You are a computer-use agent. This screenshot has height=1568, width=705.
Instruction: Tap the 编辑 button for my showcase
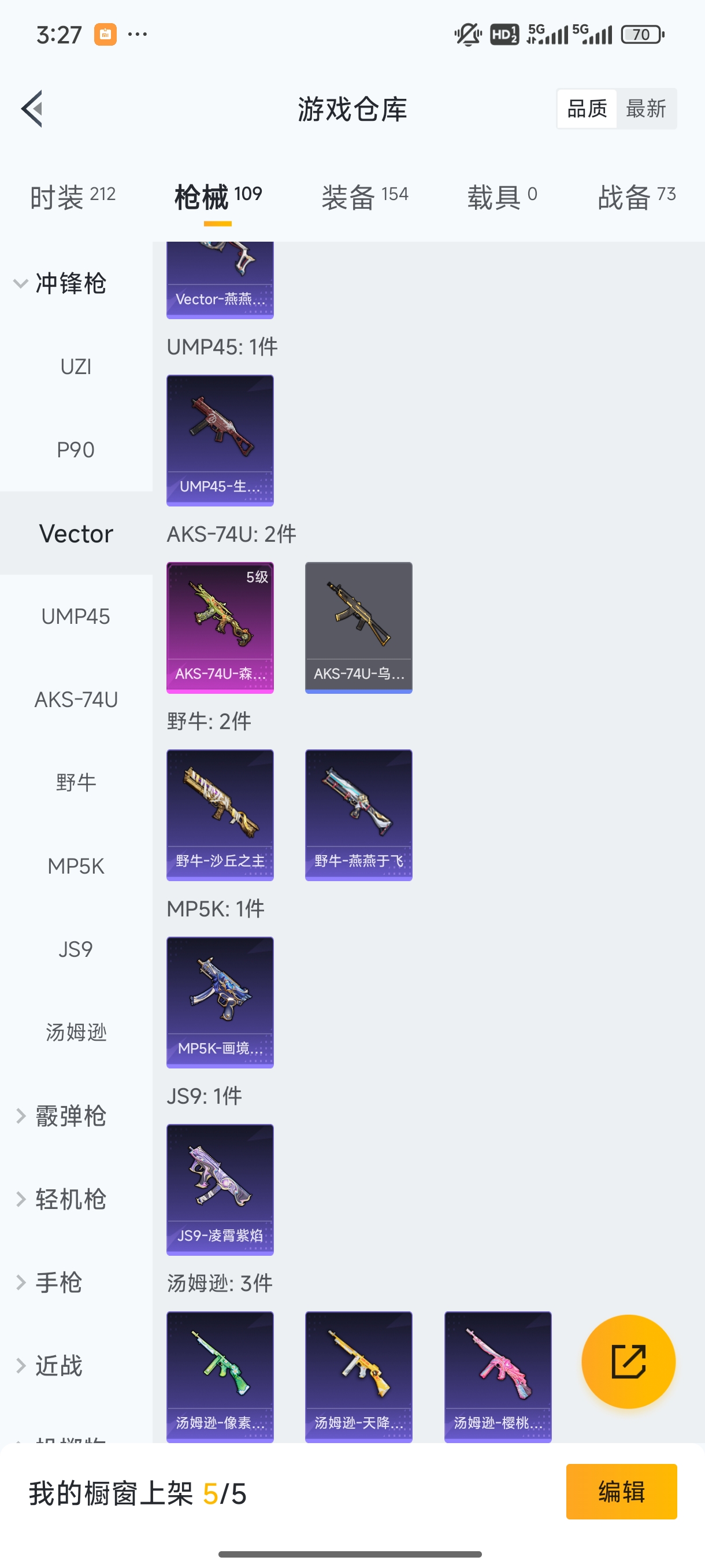pos(621,1492)
